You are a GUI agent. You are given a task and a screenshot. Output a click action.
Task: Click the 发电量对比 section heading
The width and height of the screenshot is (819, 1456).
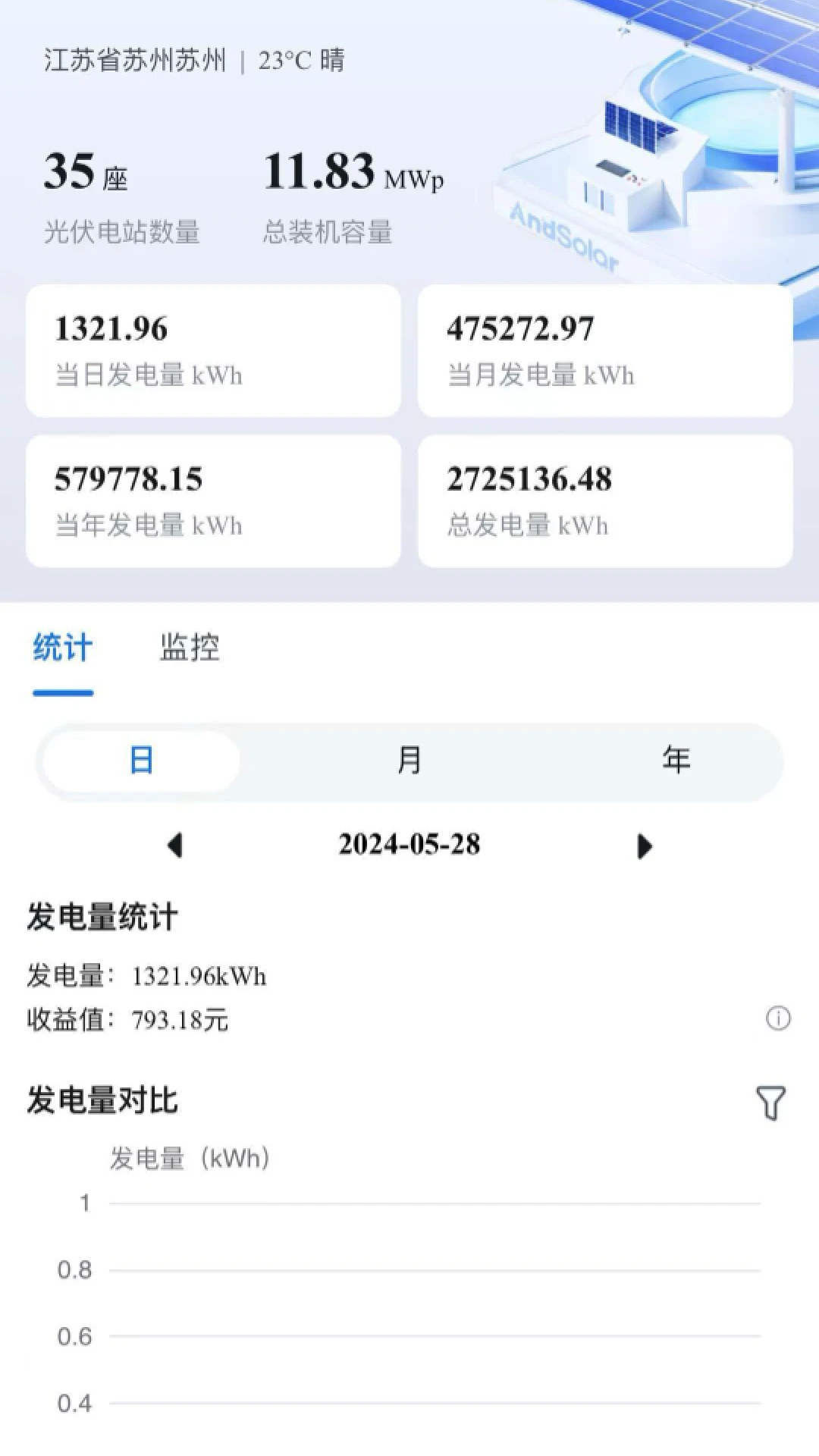click(x=102, y=1103)
